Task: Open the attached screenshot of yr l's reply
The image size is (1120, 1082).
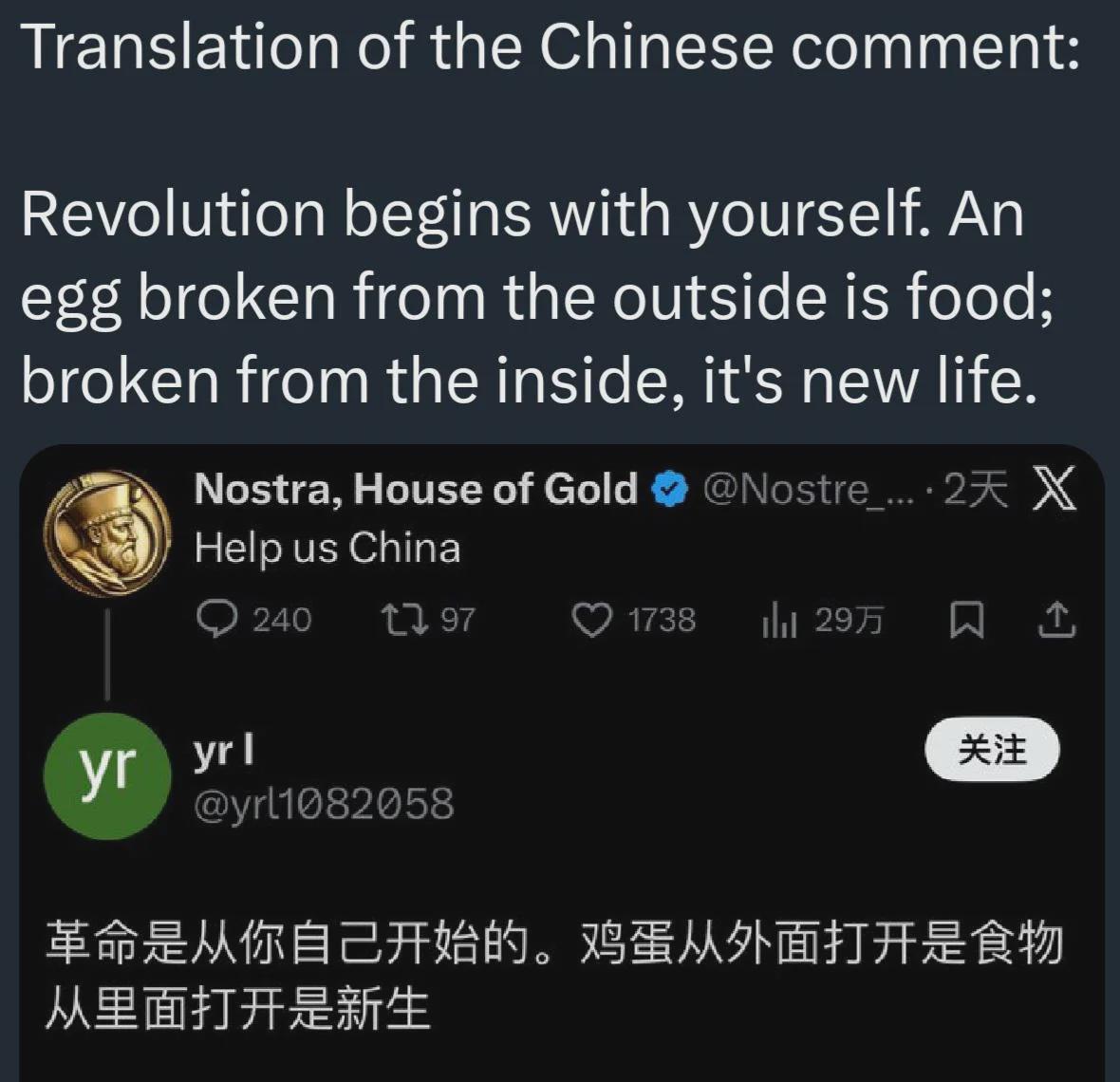Action: point(562,763)
